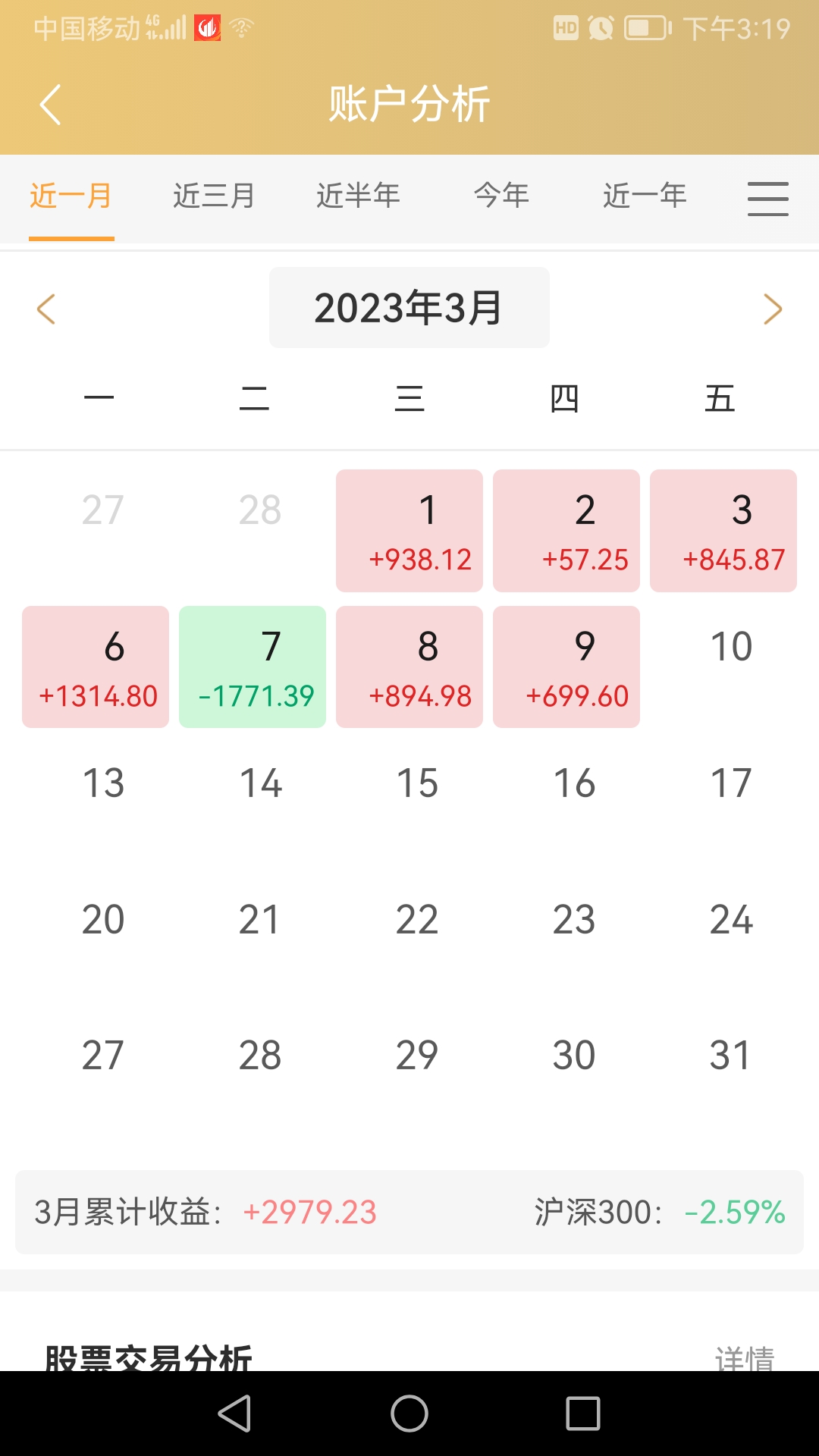Image resolution: width=819 pixels, height=1456 pixels.
Task: Go to the previous month
Action: (46, 309)
